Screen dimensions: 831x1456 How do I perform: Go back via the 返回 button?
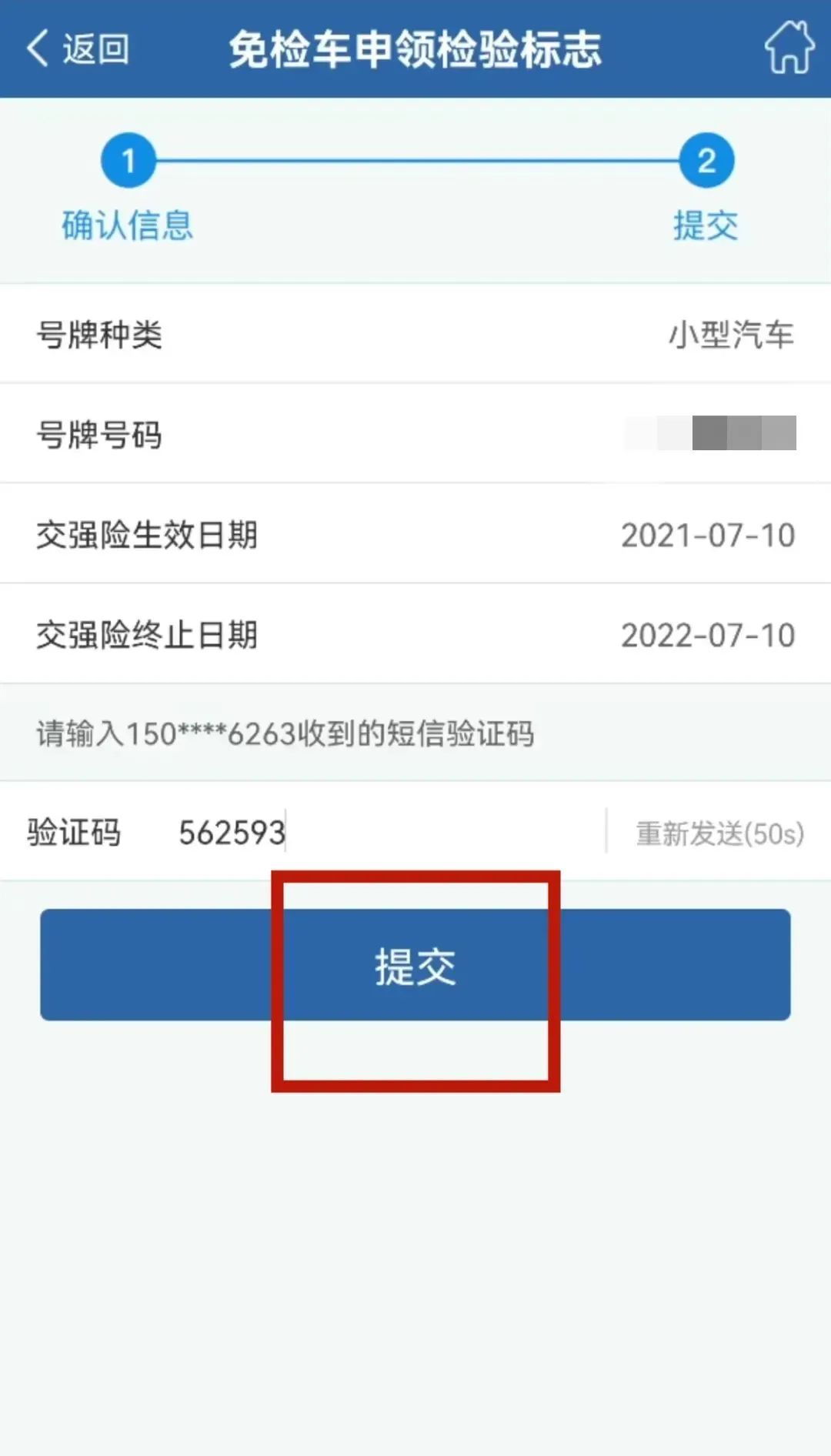coord(77,49)
